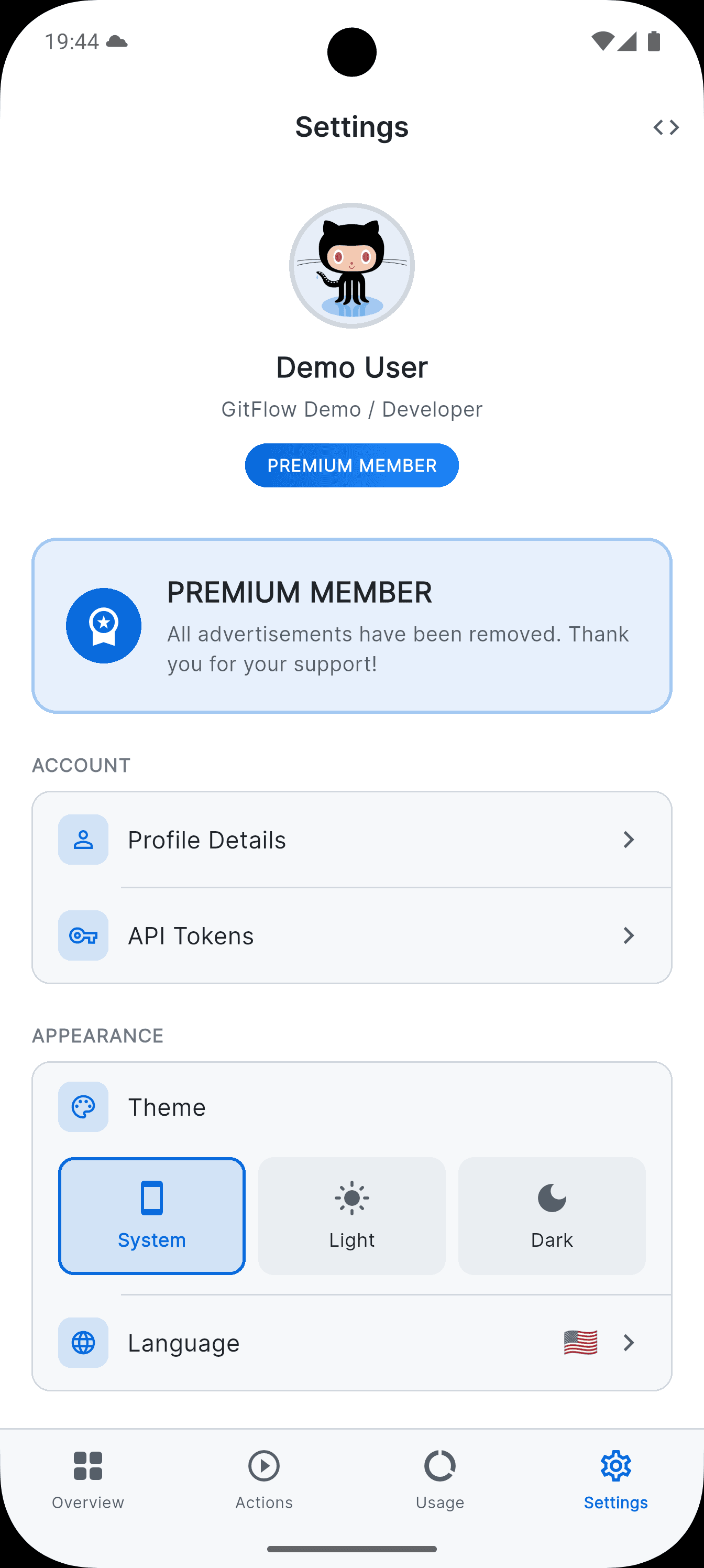704x1568 pixels.
Task: Open Demo User's profile name link
Action: [351, 366]
